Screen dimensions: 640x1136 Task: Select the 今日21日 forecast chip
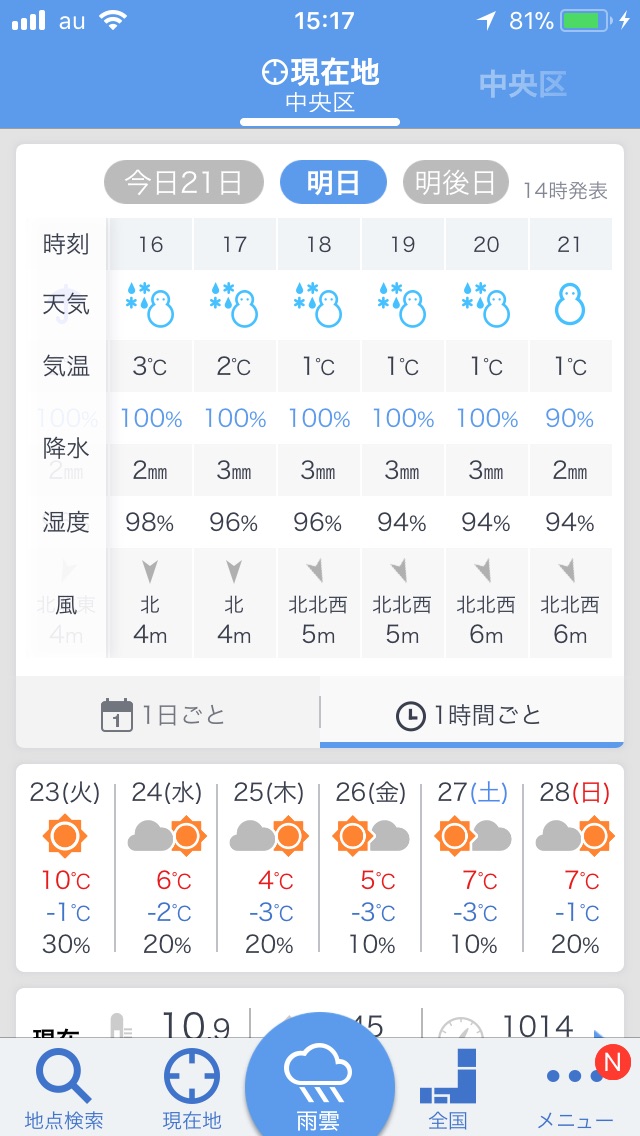183,182
